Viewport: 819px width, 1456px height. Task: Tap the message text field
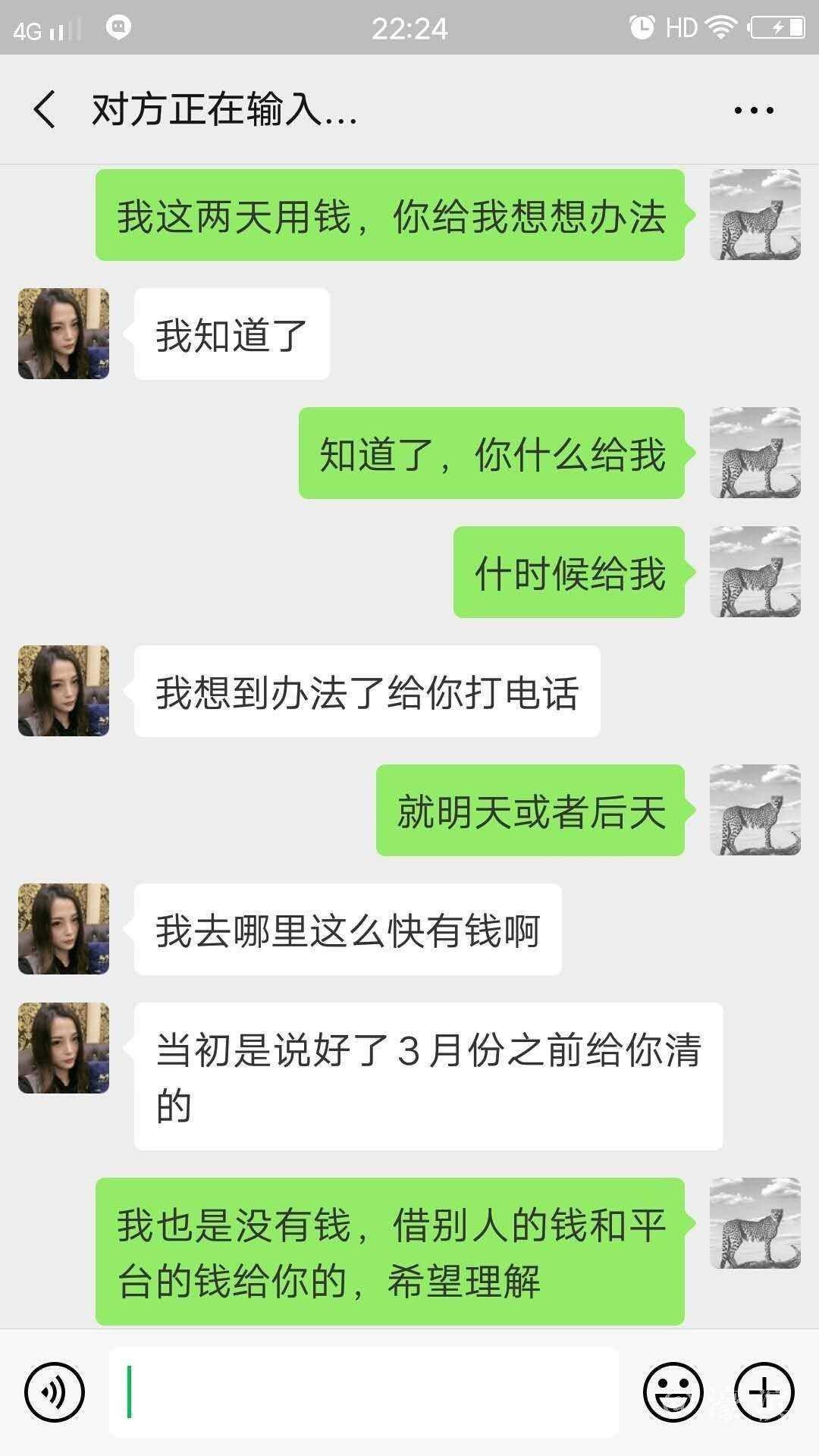coord(364,1392)
